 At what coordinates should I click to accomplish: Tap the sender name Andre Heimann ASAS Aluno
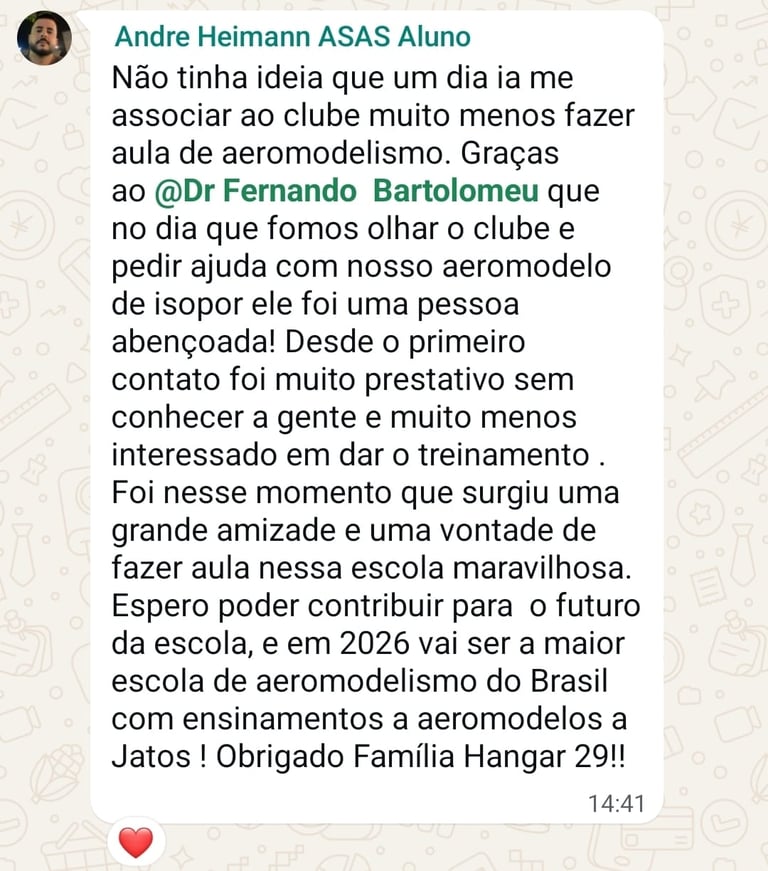click(292, 38)
